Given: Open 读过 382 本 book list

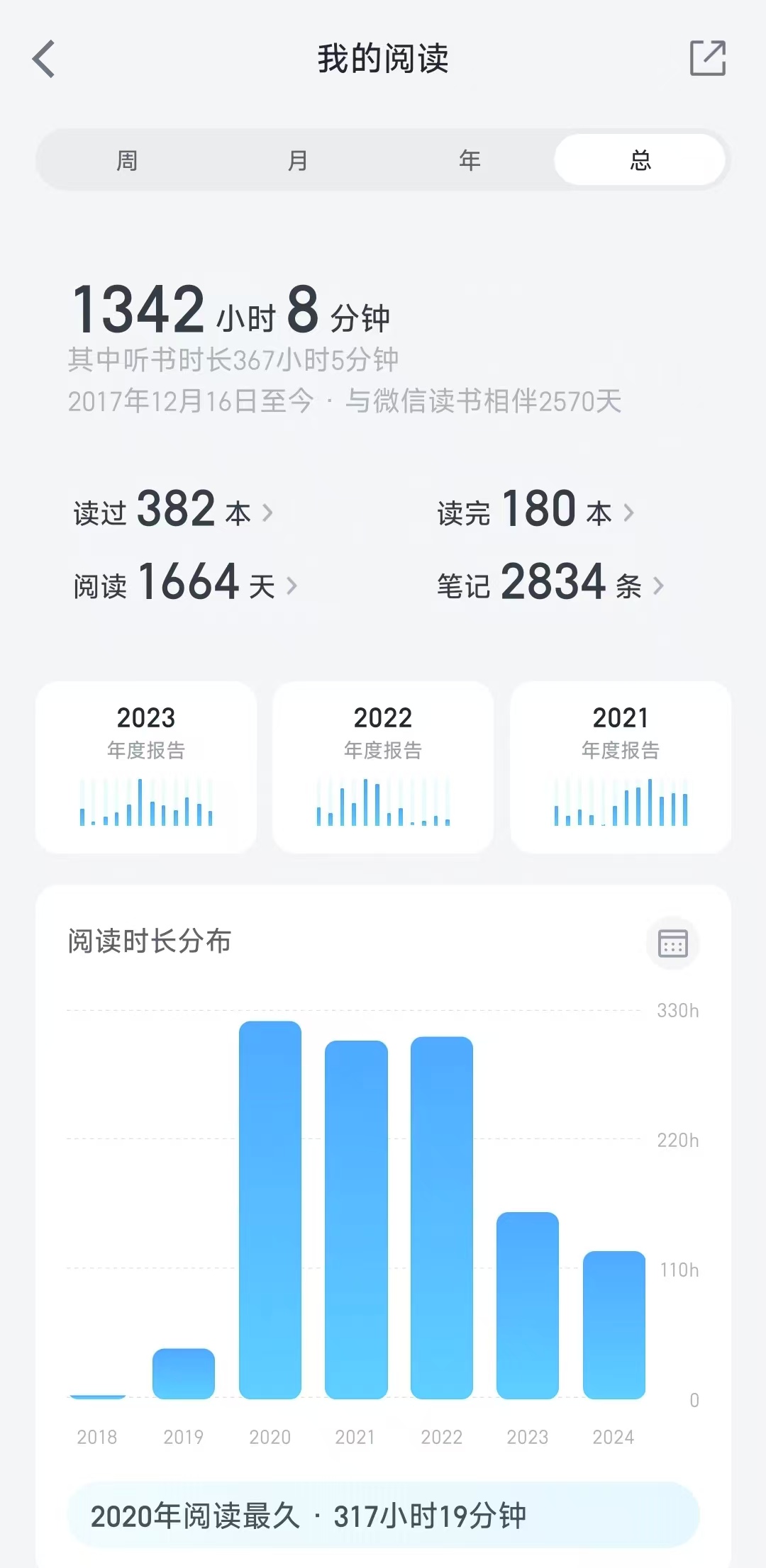Looking at the screenshot, I should [173, 510].
